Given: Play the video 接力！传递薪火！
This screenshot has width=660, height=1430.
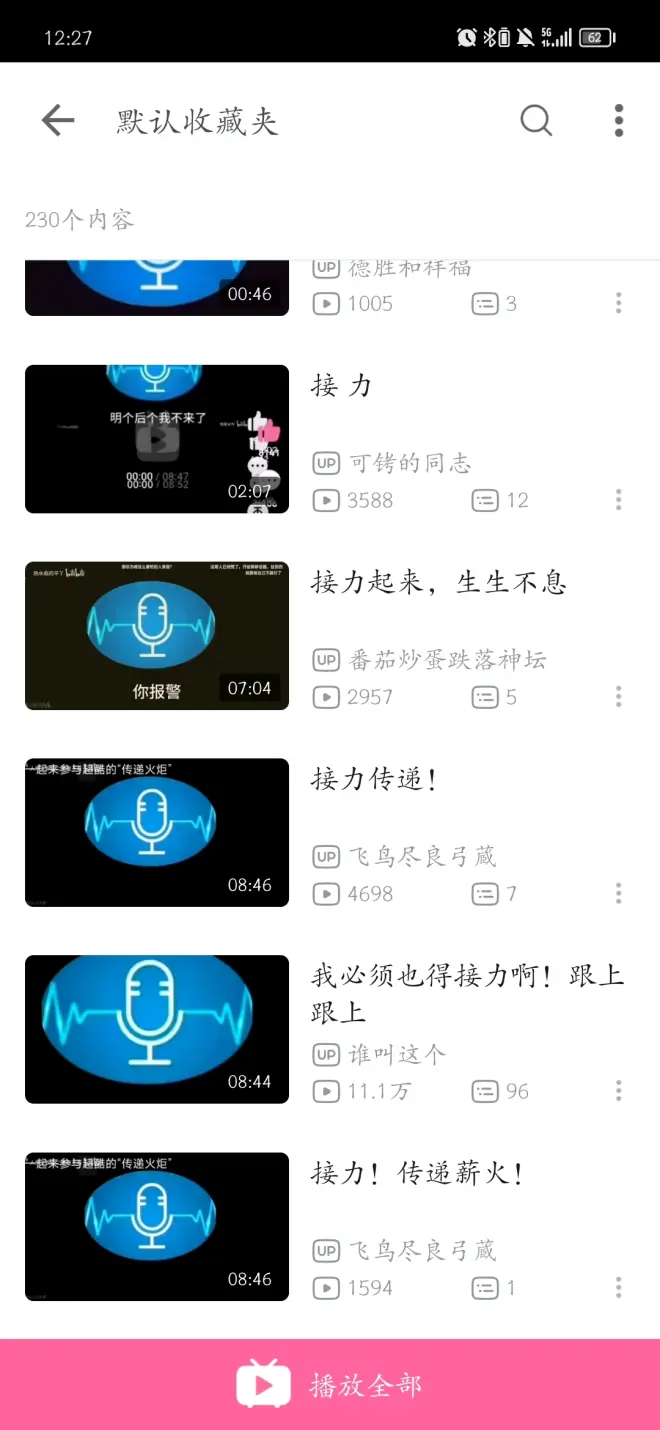Looking at the screenshot, I should (x=157, y=1227).
